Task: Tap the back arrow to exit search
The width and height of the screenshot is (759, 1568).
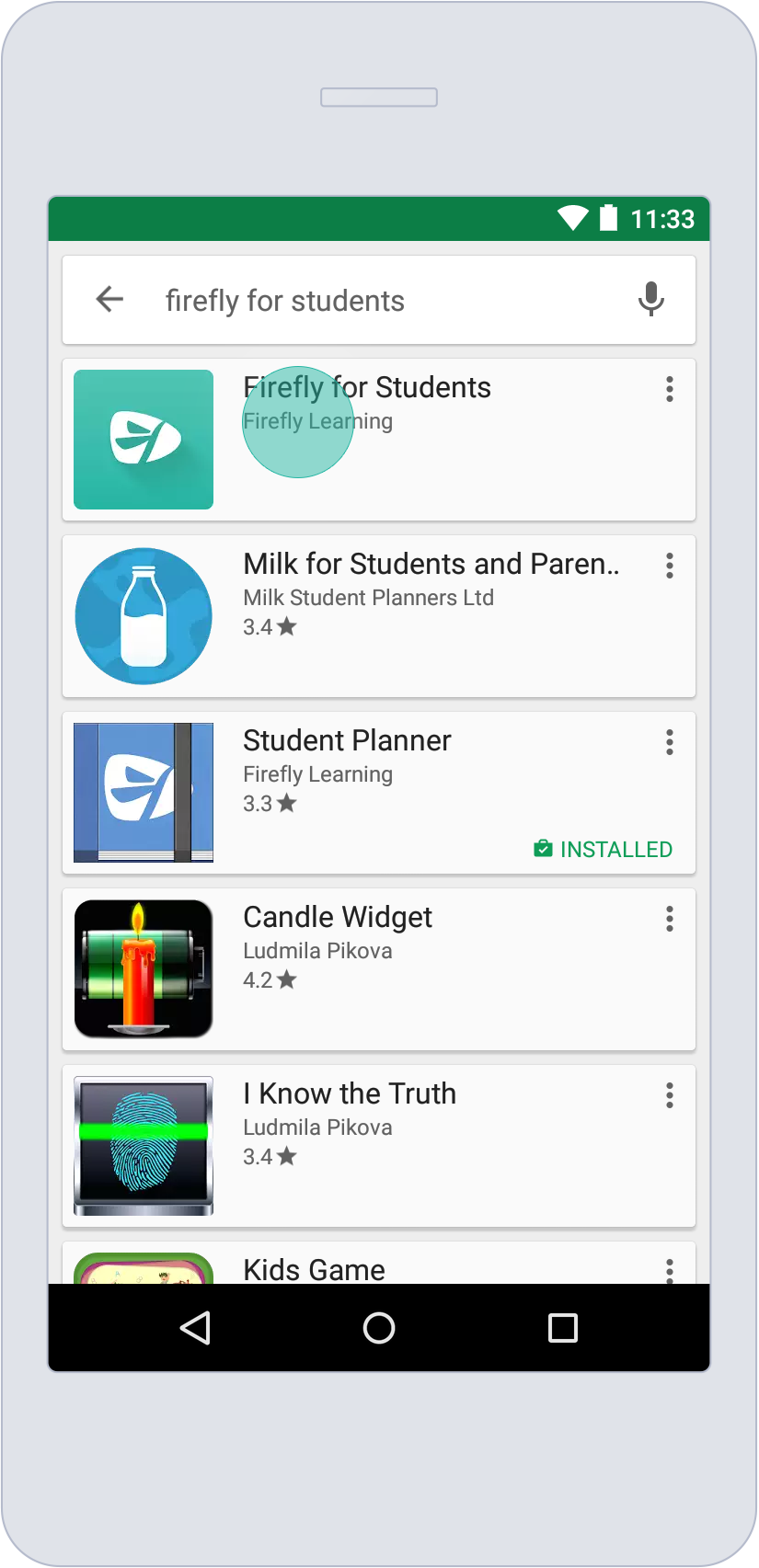Action: 109,299
